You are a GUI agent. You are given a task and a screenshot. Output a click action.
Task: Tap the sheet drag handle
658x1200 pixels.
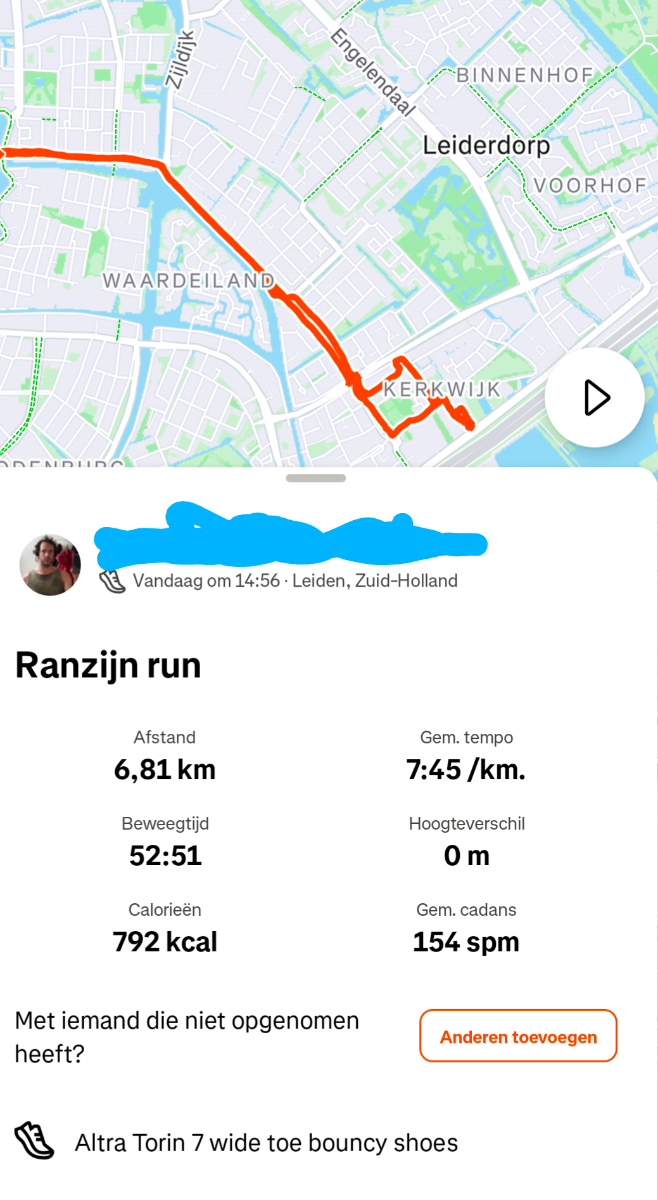[x=316, y=478]
